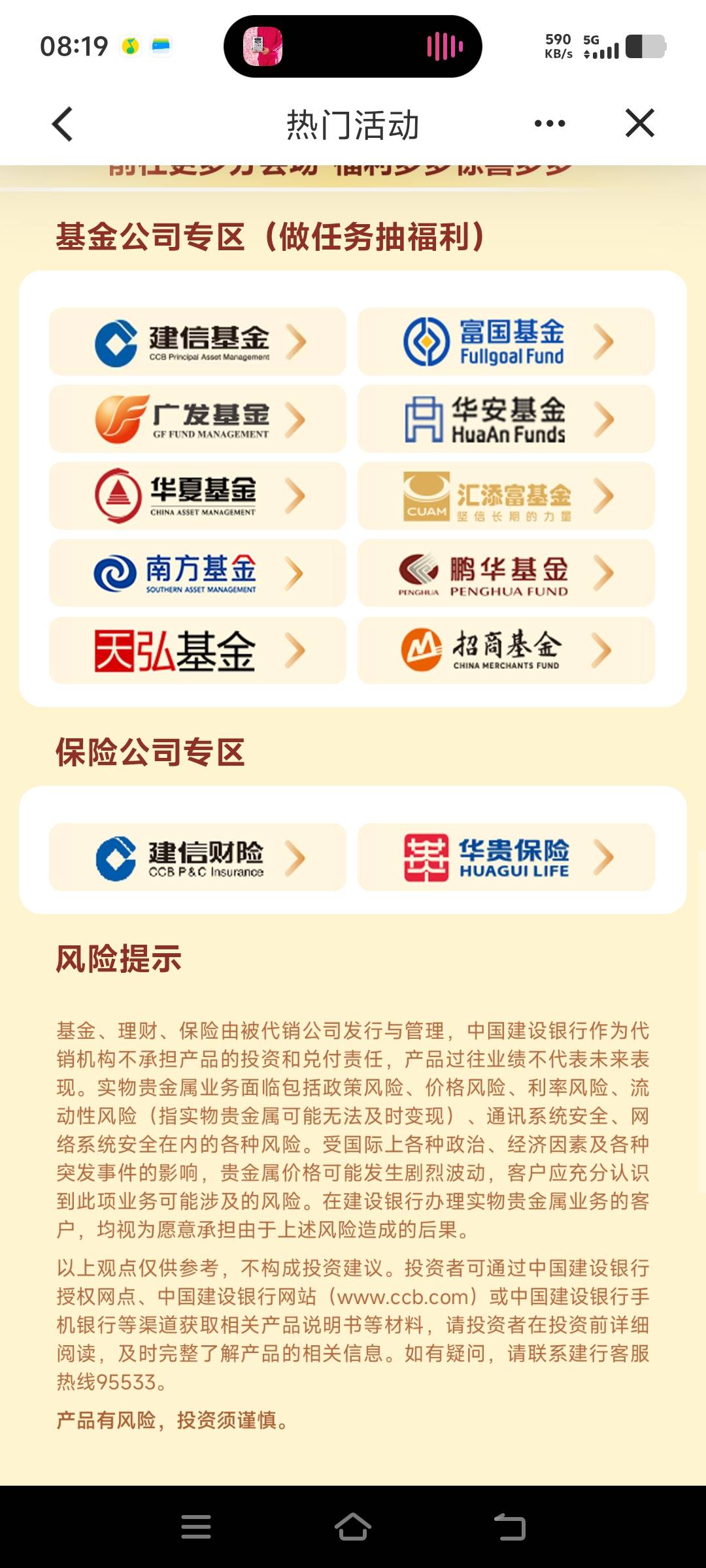Image resolution: width=706 pixels, height=1568 pixels.
Task: Open the 建信财险 CCB P&C Insurance entry
Action: [x=197, y=857]
